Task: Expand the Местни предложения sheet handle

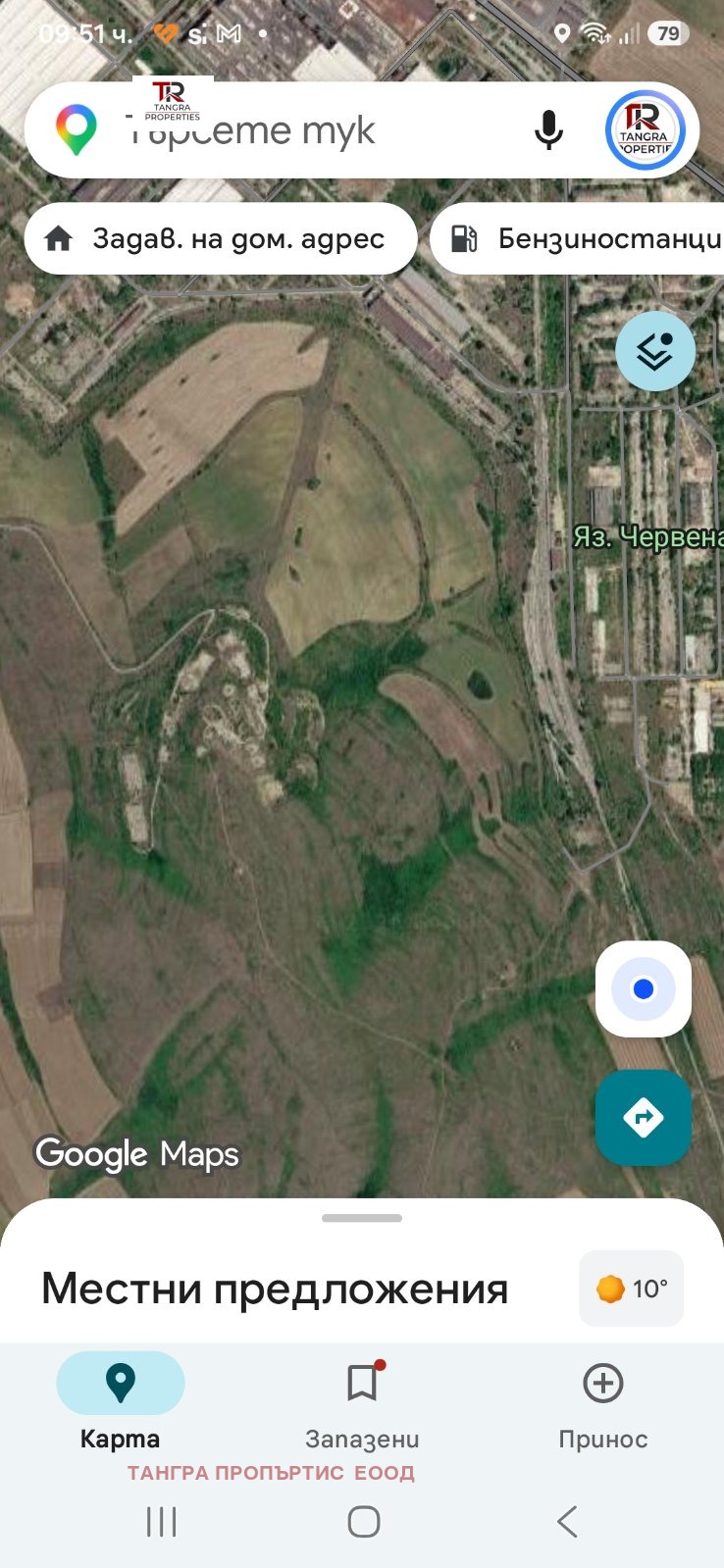Action: (362, 1218)
